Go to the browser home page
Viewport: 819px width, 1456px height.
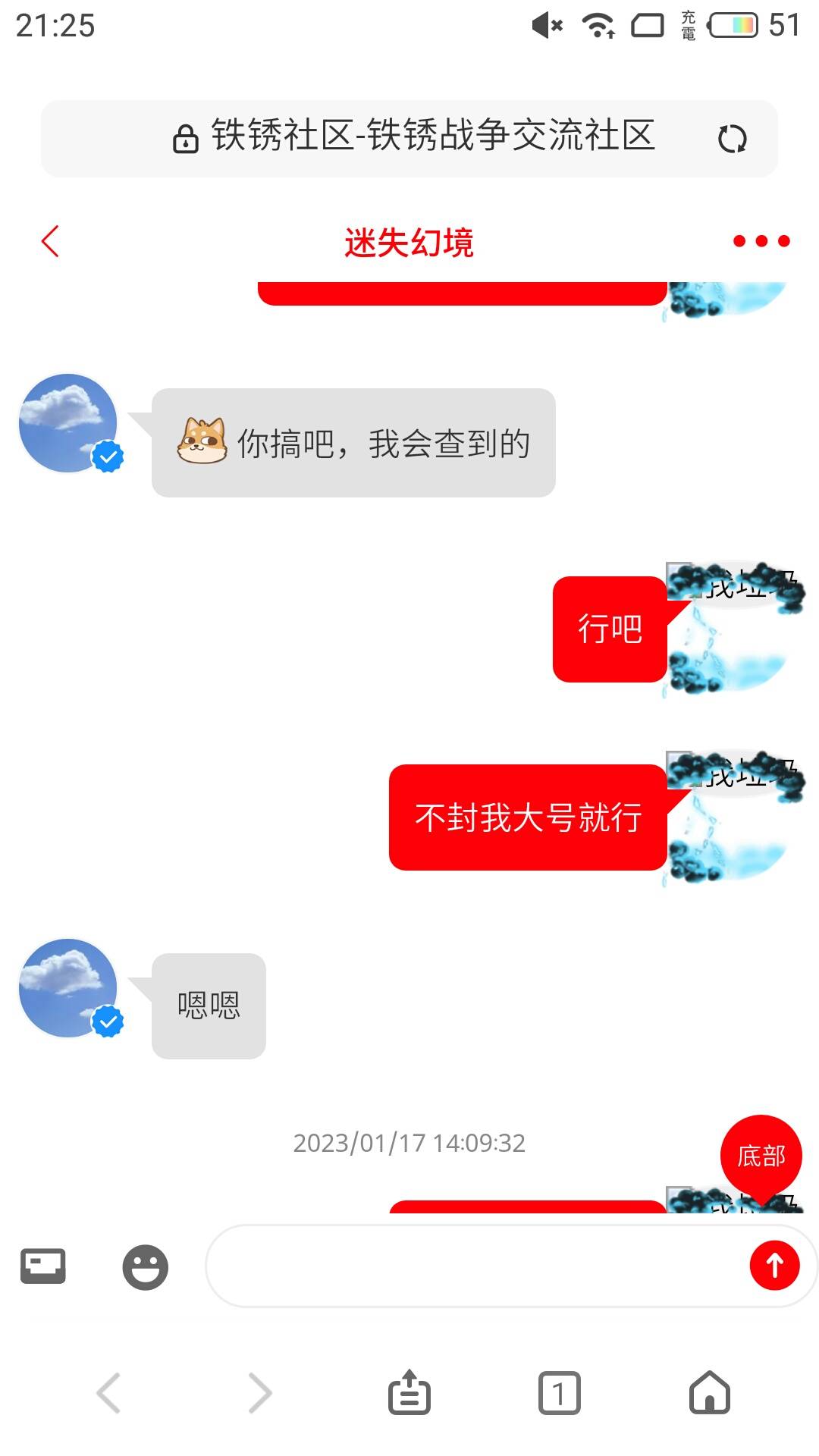point(709,1392)
